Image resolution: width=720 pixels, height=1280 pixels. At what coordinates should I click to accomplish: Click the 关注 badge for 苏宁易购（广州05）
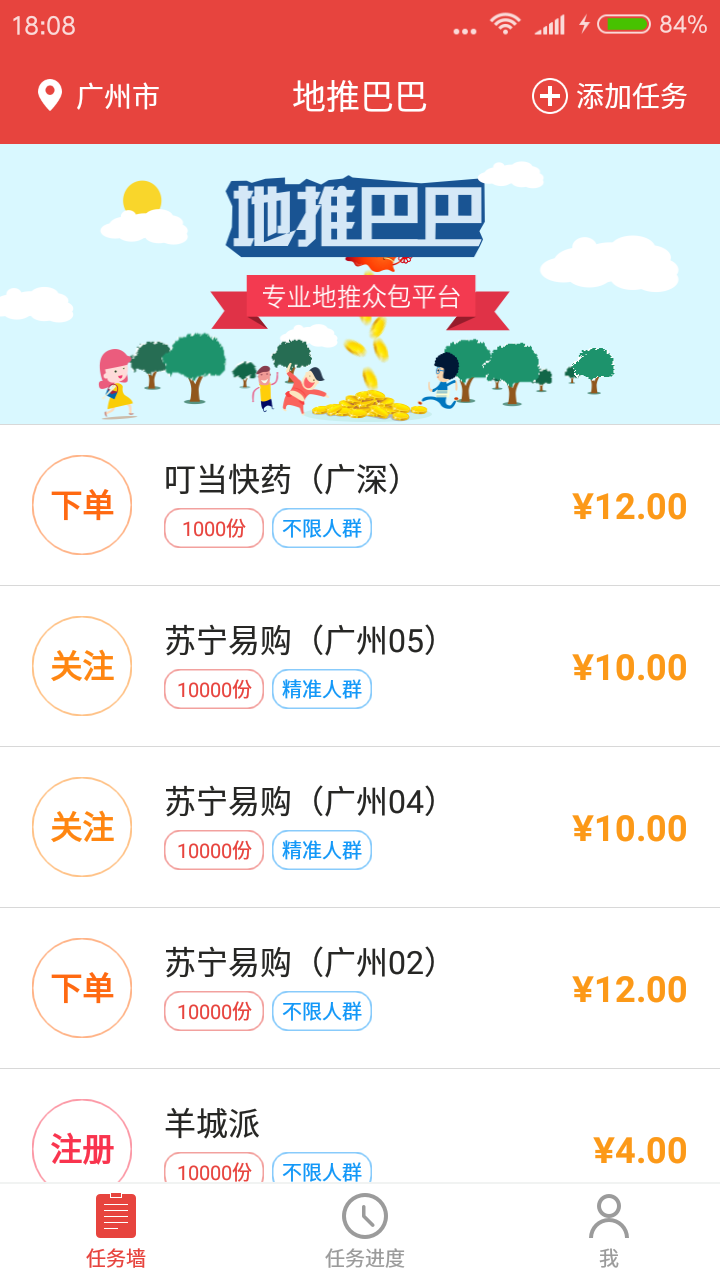pos(82,665)
